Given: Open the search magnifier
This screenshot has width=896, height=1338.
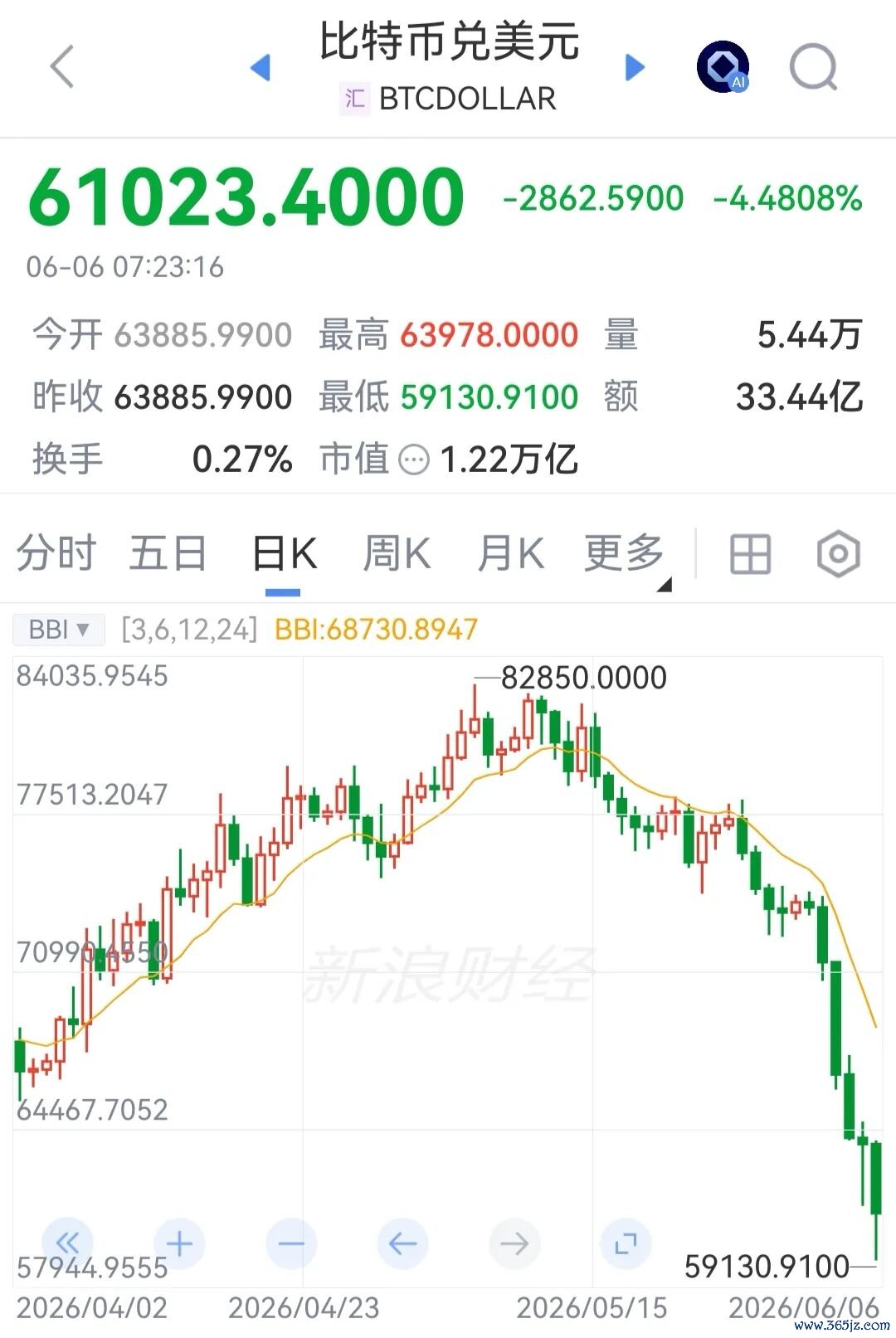Looking at the screenshot, I should [814, 67].
